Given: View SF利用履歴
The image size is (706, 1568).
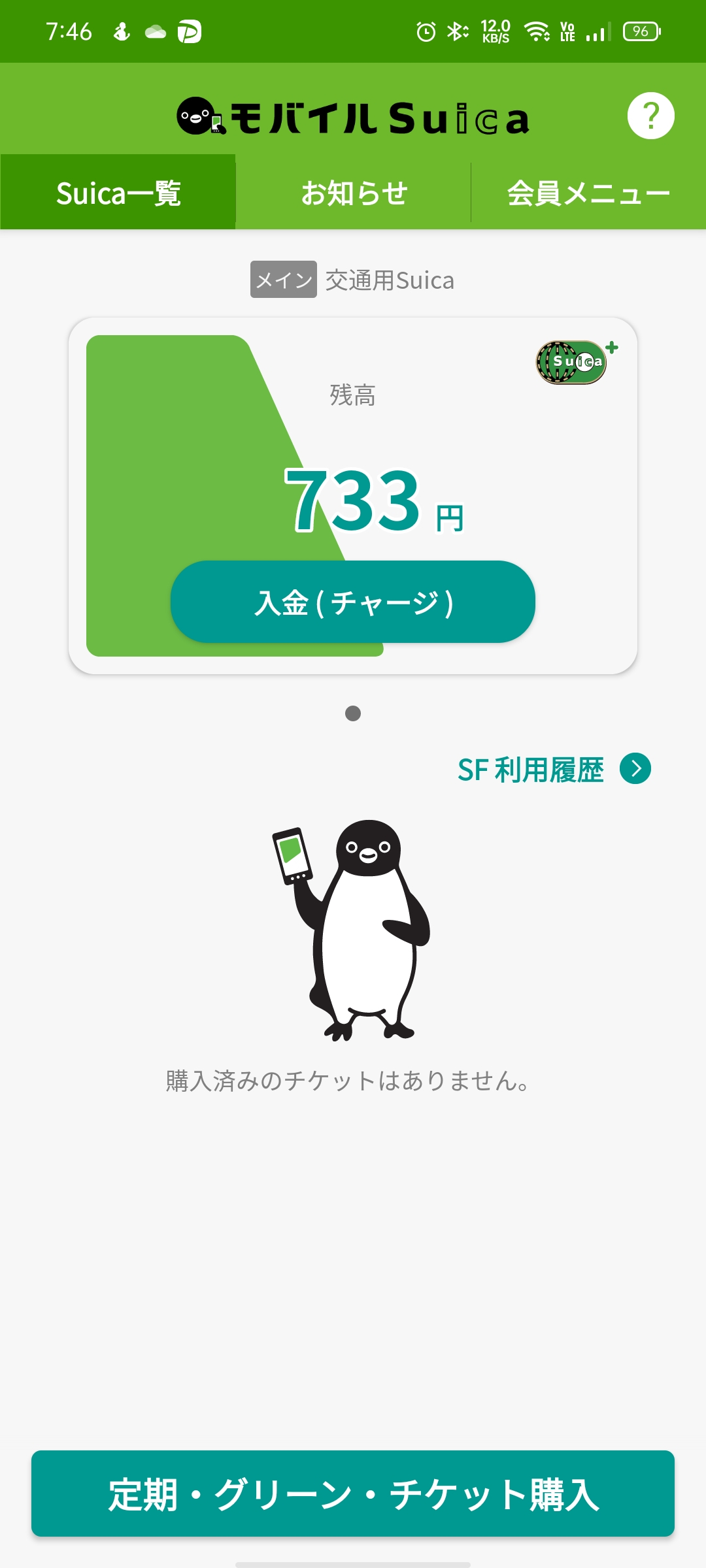Looking at the screenshot, I should [x=554, y=770].
